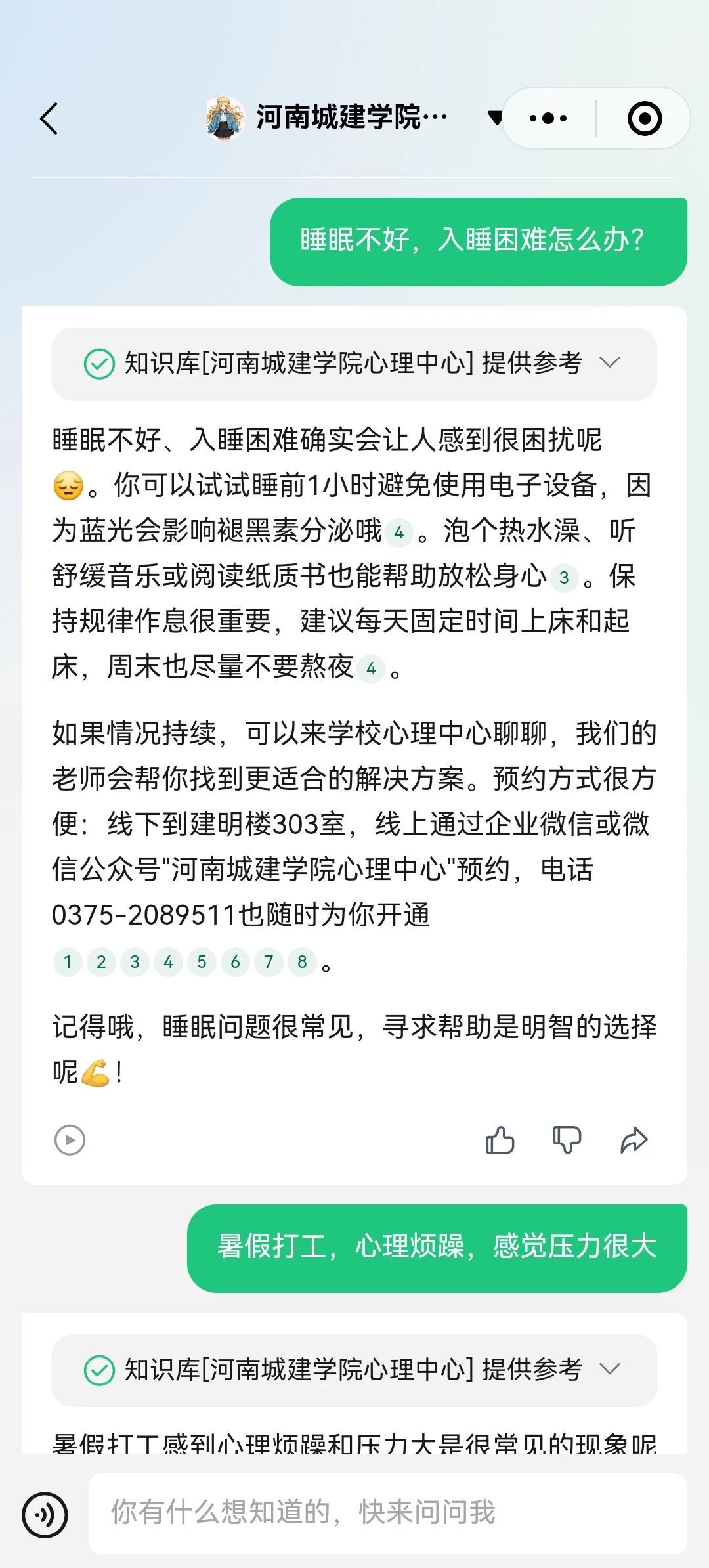This screenshot has height=1568, width=709.
Task: Open citation 8 in the reference number row
Action: [x=302, y=962]
